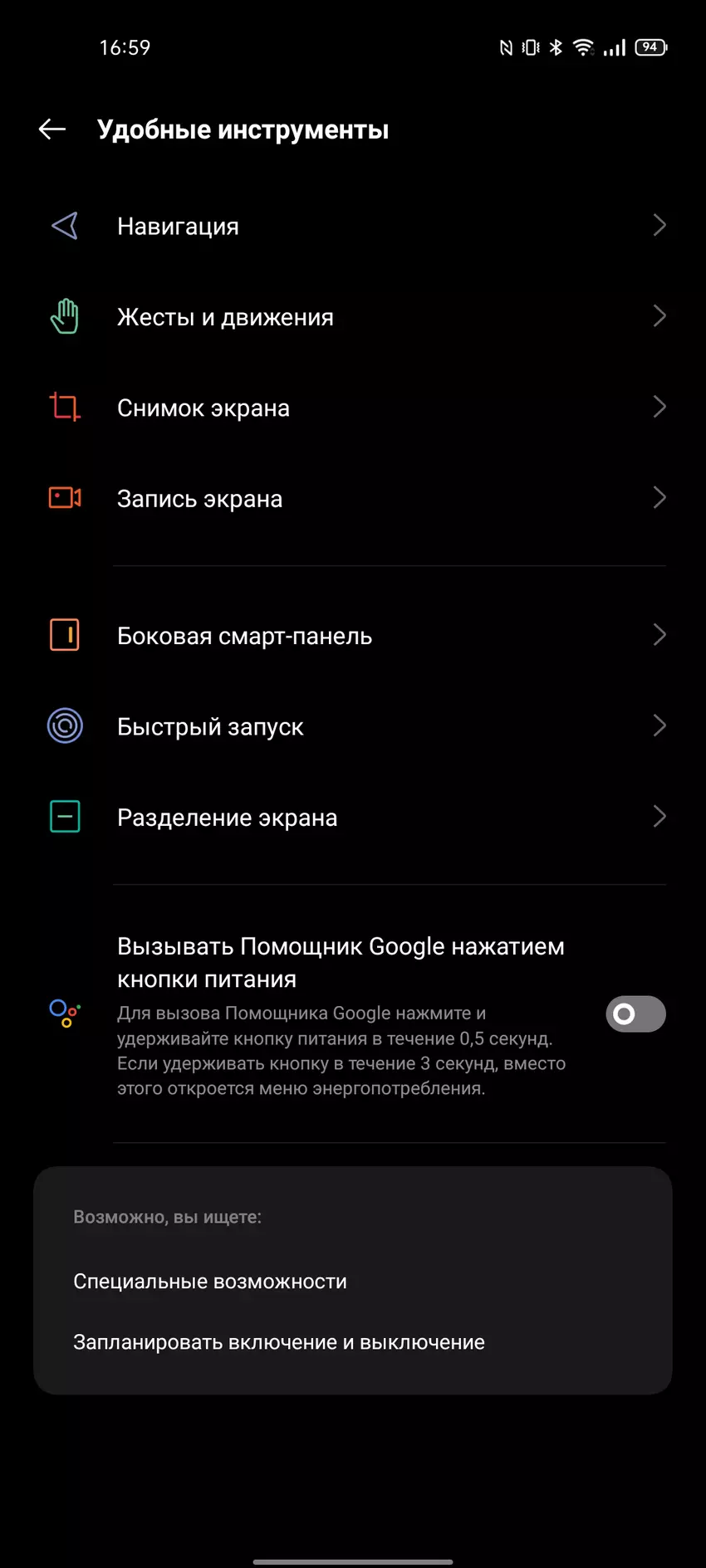Enable Google Assistant power button toggle
The width and height of the screenshot is (706, 1568).
tap(635, 1014)
